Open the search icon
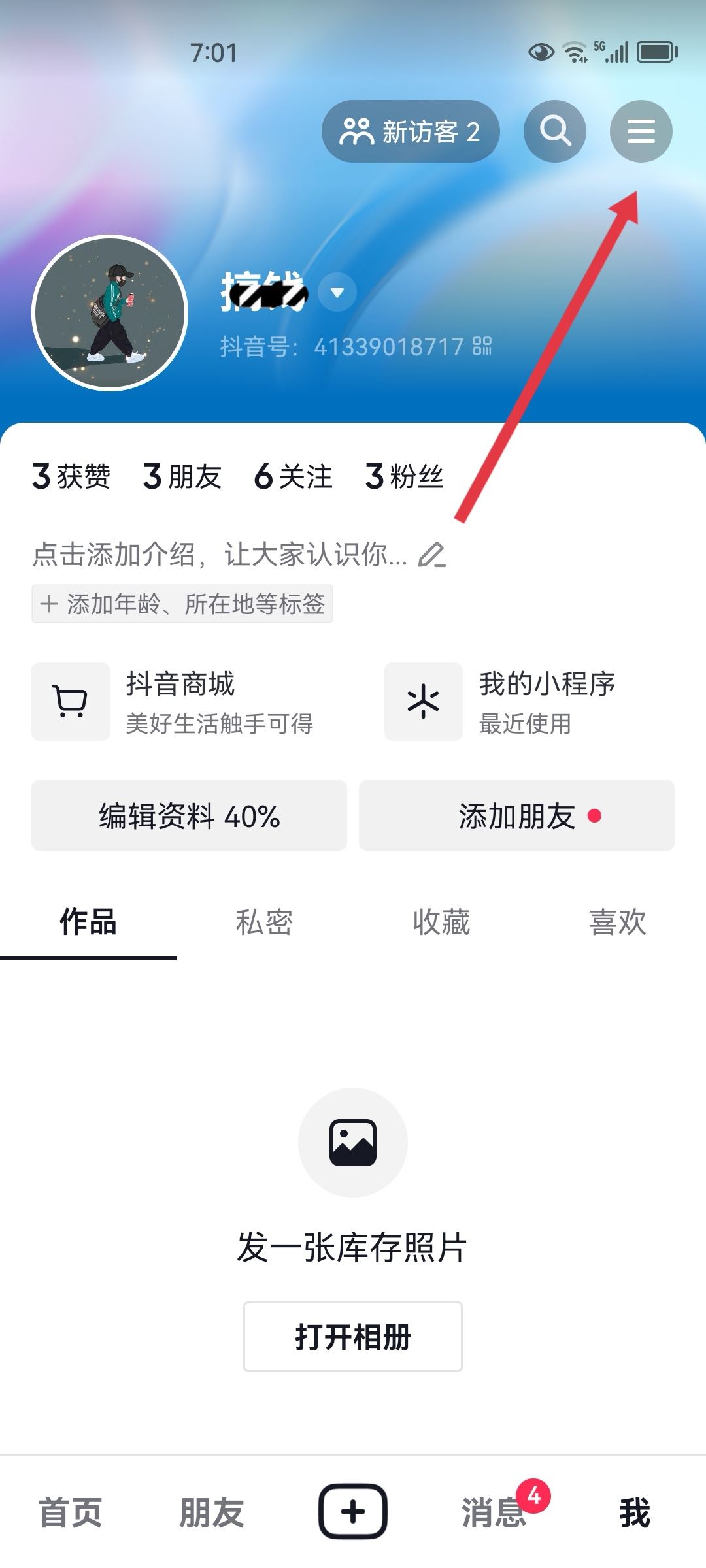 point(555,131)
